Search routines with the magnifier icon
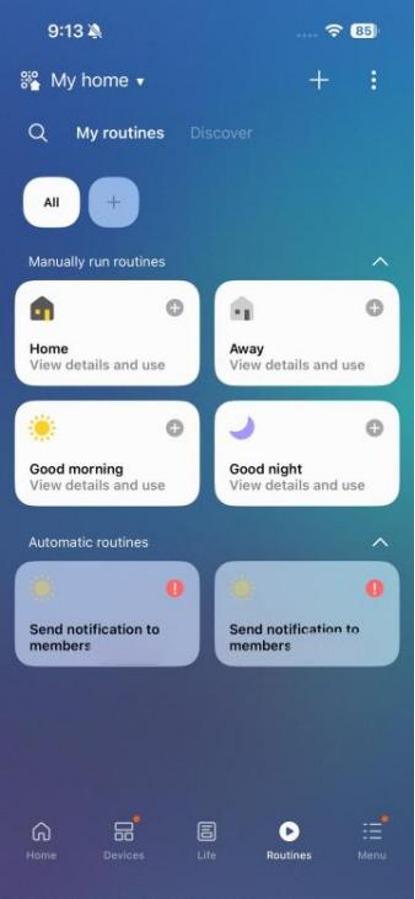 coord(38,133)
